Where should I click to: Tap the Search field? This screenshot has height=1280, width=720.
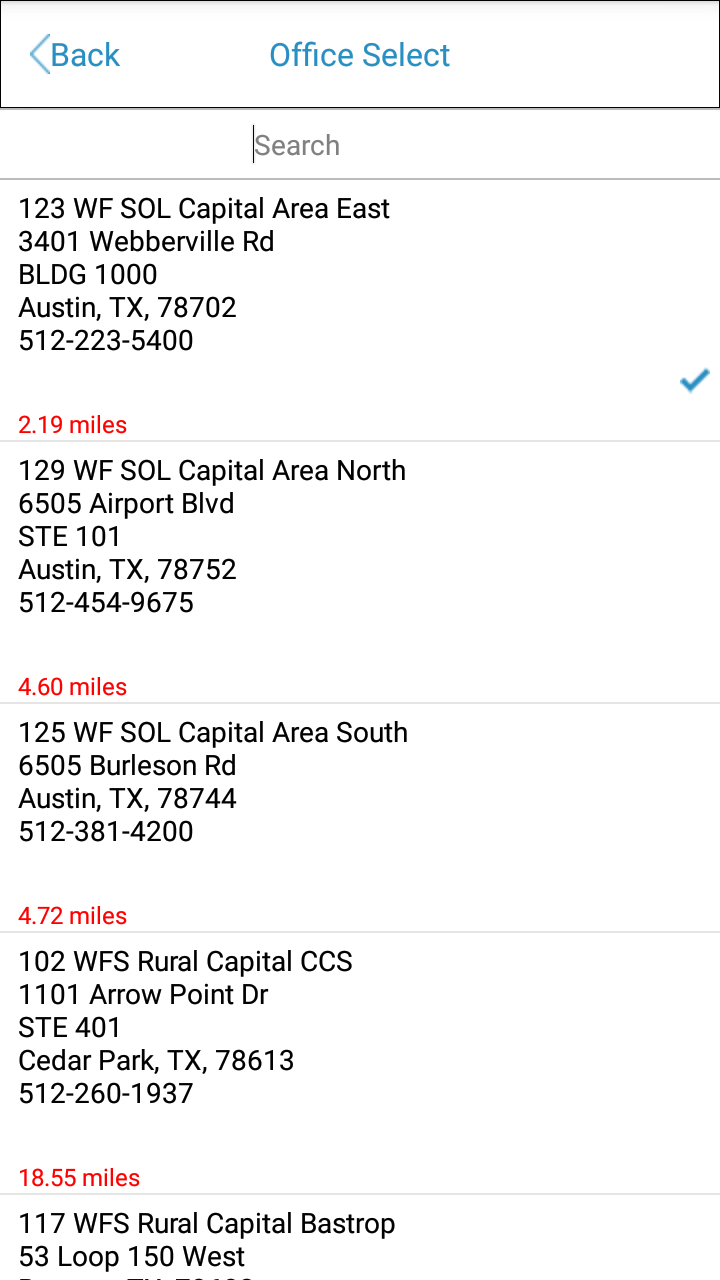click(360, 146)
